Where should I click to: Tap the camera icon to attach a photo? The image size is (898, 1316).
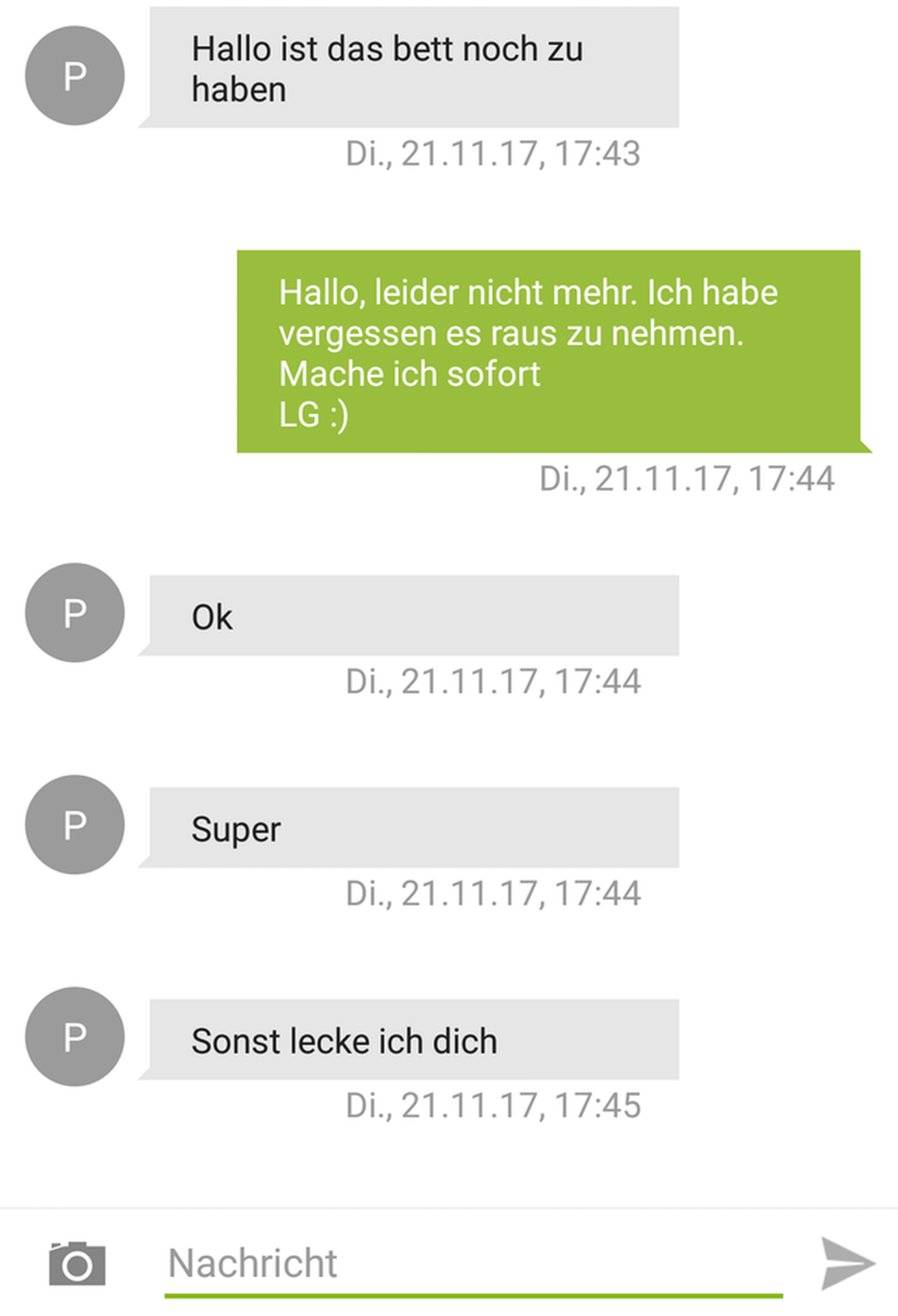point(77,1263)
